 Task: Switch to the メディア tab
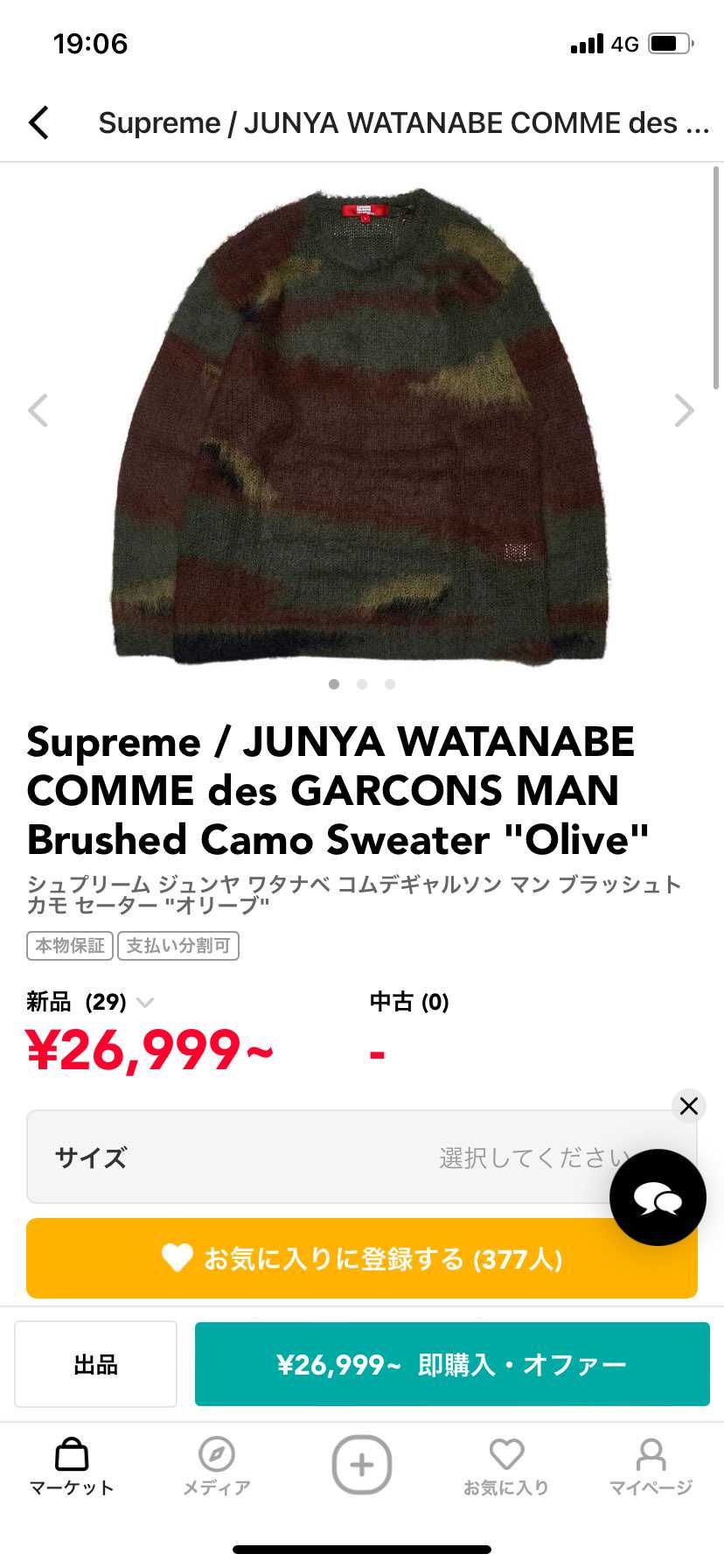[216, 1466]
